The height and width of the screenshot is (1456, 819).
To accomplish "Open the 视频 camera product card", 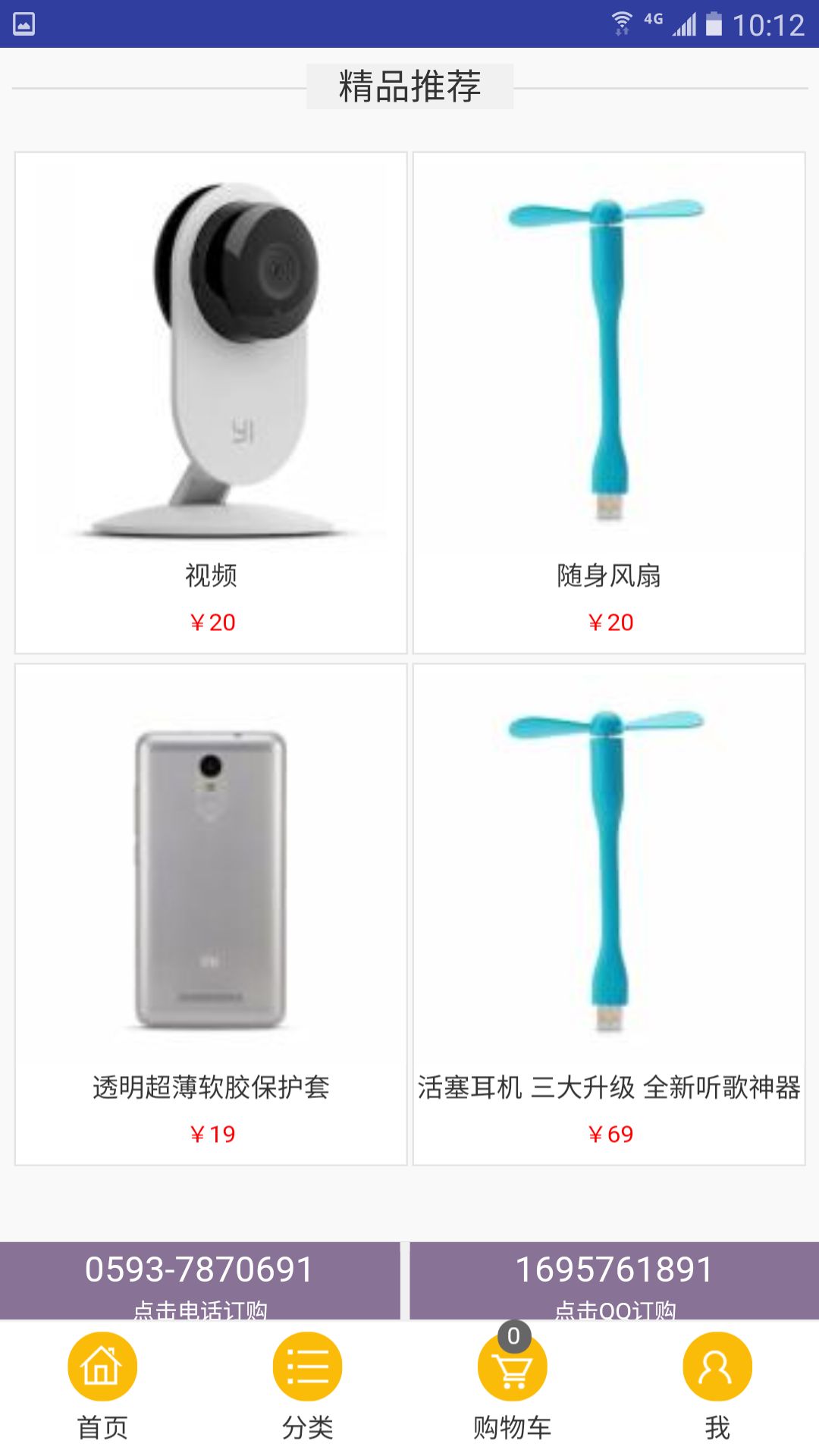I will [211, 402].
